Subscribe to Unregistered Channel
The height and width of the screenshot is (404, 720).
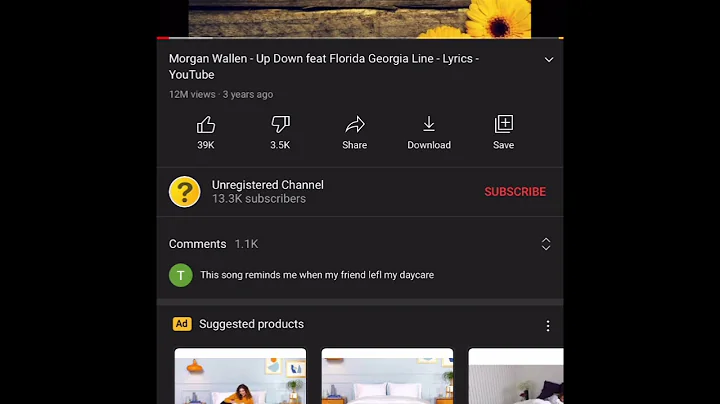(x=515, y=192)
